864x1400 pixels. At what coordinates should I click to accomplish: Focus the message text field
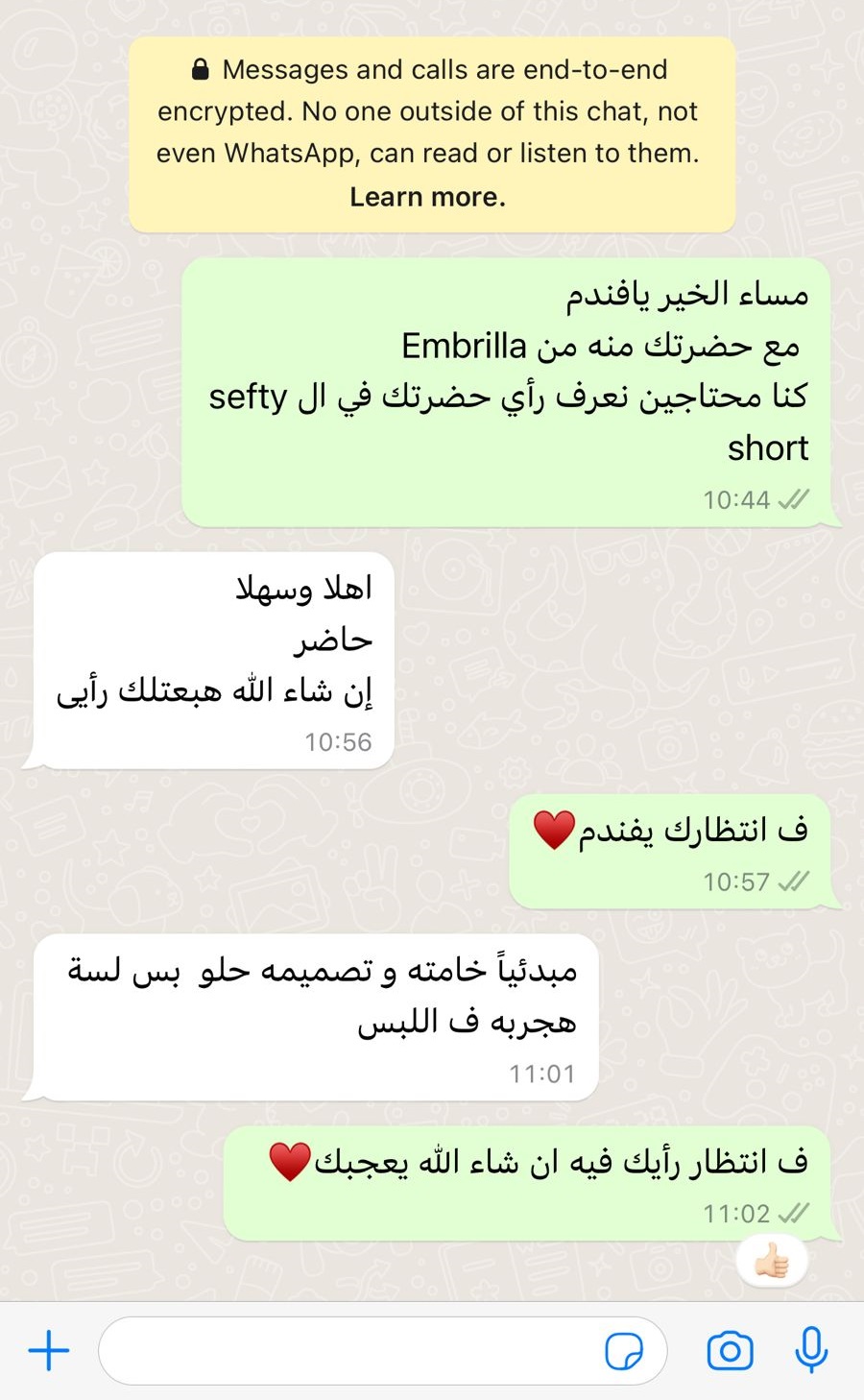click(x=382, y=1351)
